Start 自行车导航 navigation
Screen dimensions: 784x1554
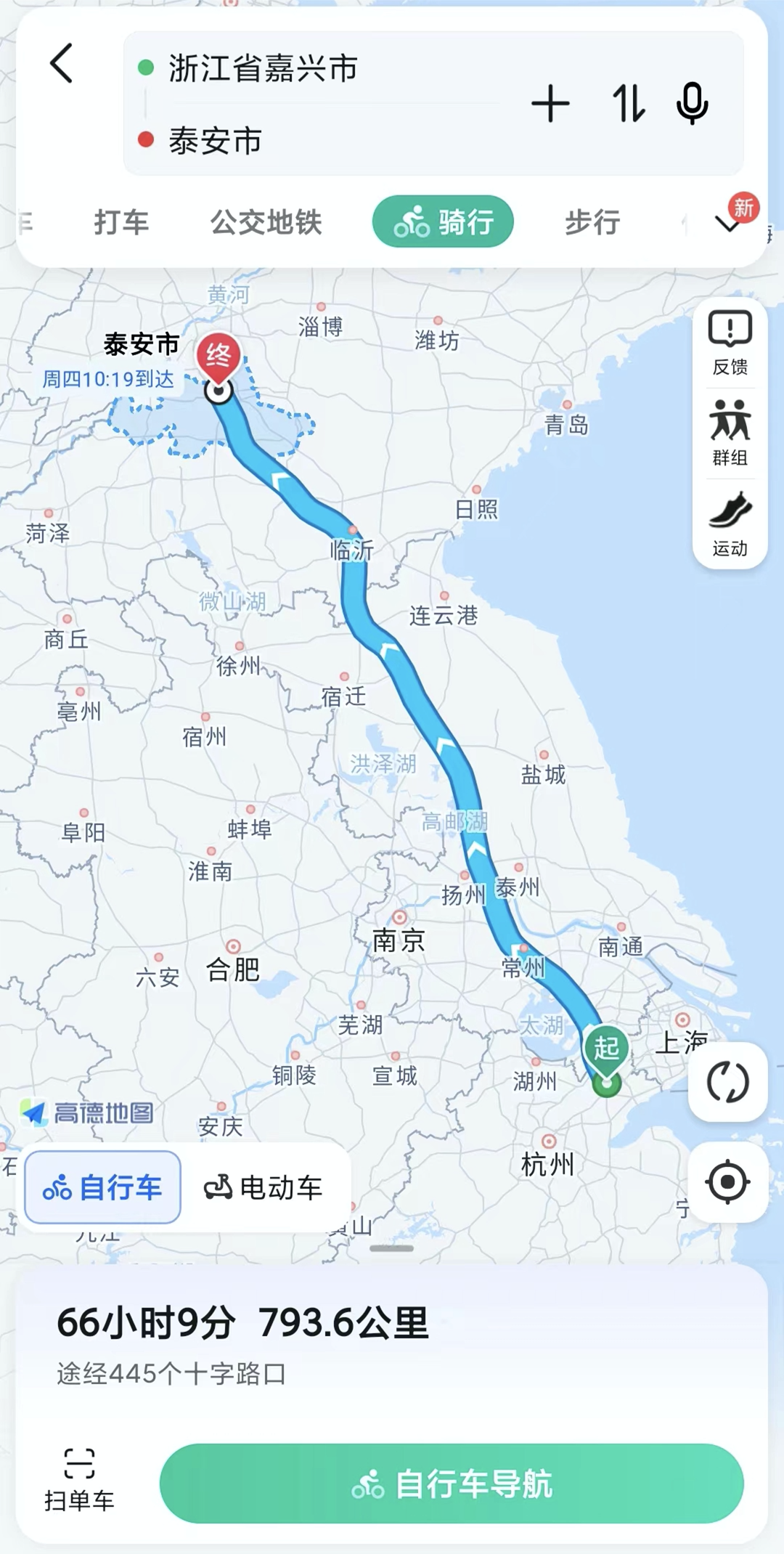pos(452,1484)
